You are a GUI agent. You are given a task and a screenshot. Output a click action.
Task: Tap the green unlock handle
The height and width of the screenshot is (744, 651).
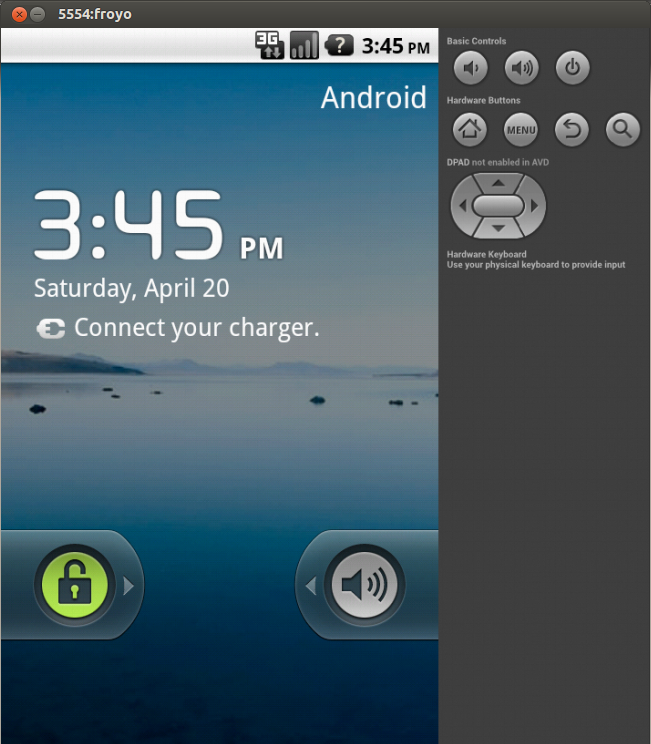(75, 585)
